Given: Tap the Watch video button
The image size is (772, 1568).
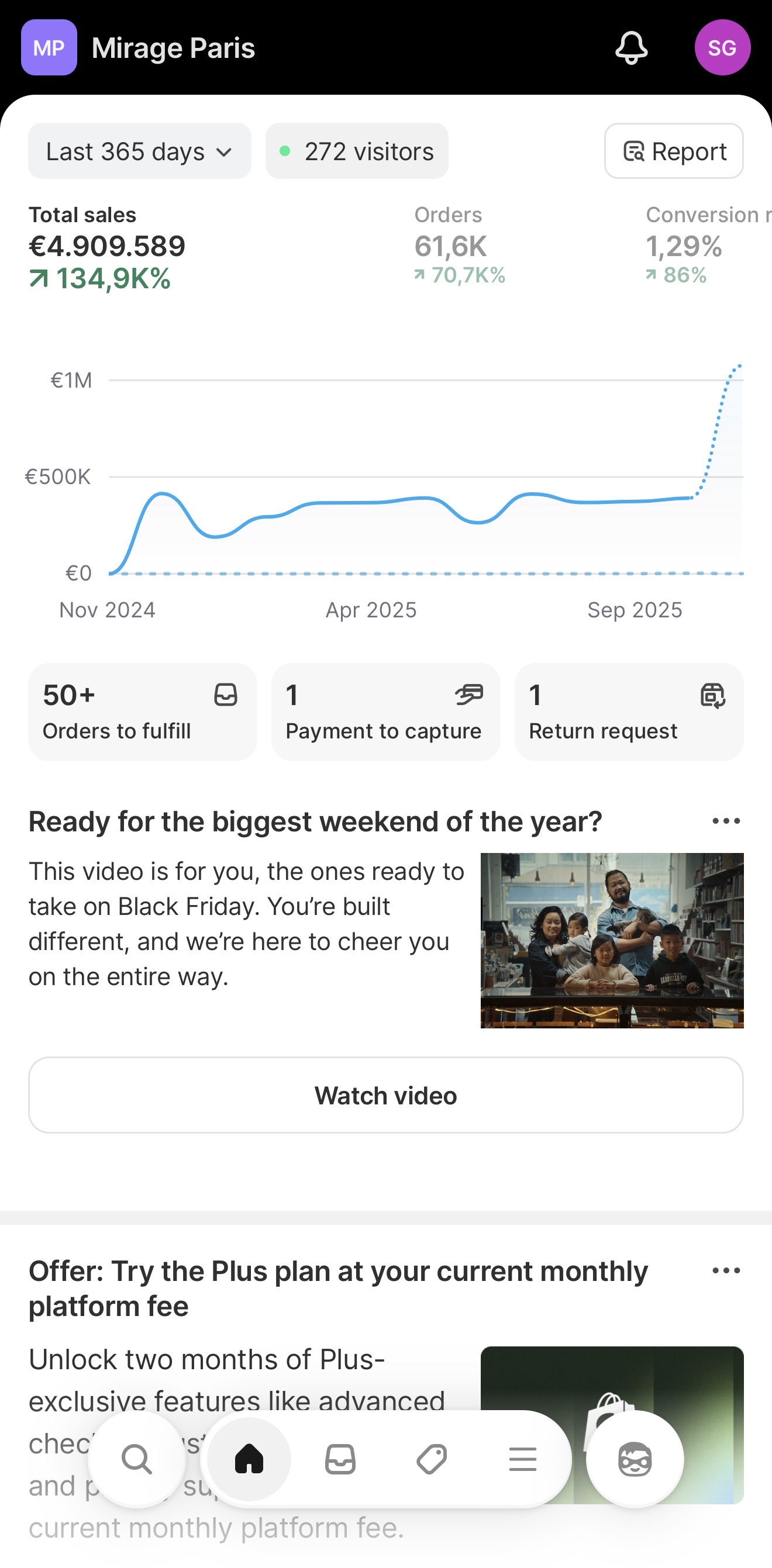Looking at the screenshot, I should (x=385, y=1095).
